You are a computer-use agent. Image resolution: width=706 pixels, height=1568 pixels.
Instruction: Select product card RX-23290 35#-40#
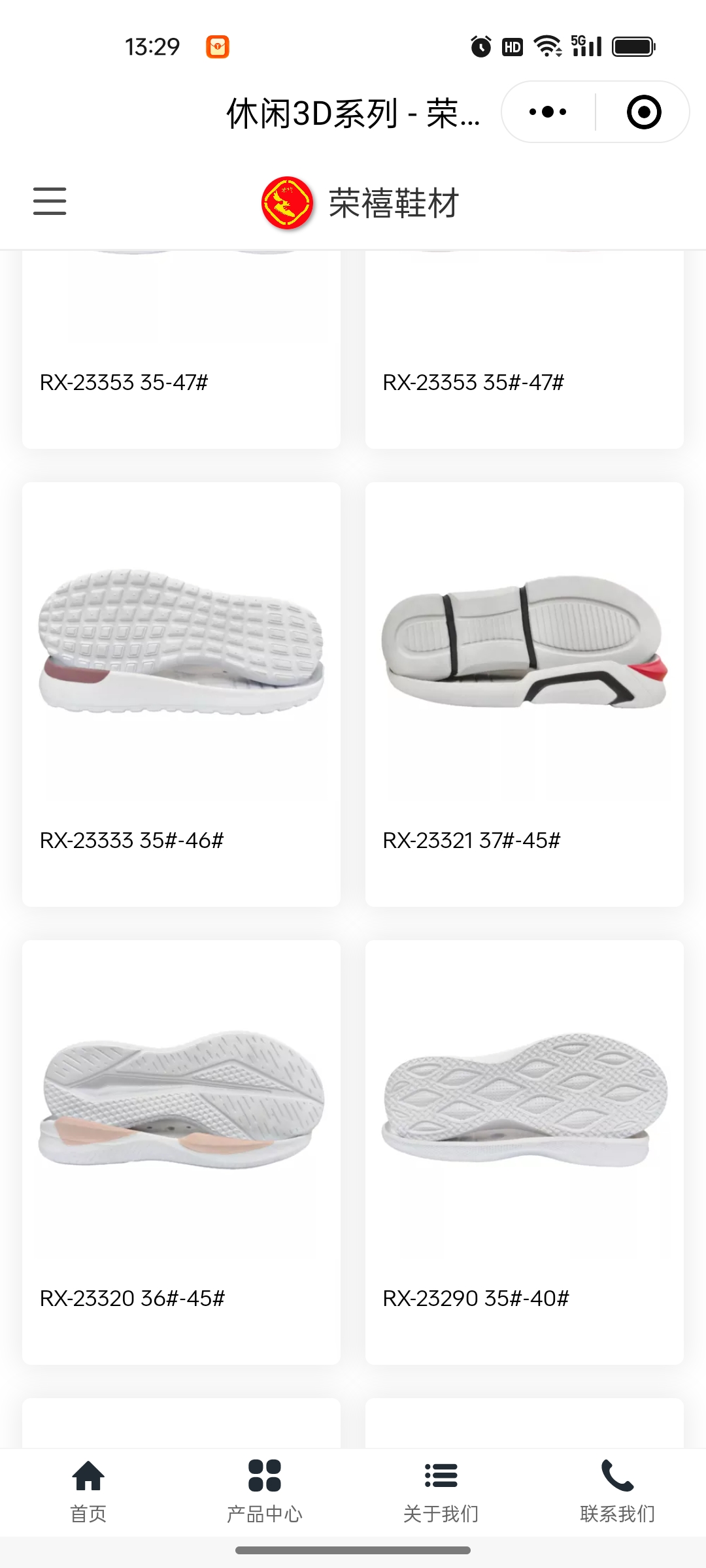click(524, 1152)
